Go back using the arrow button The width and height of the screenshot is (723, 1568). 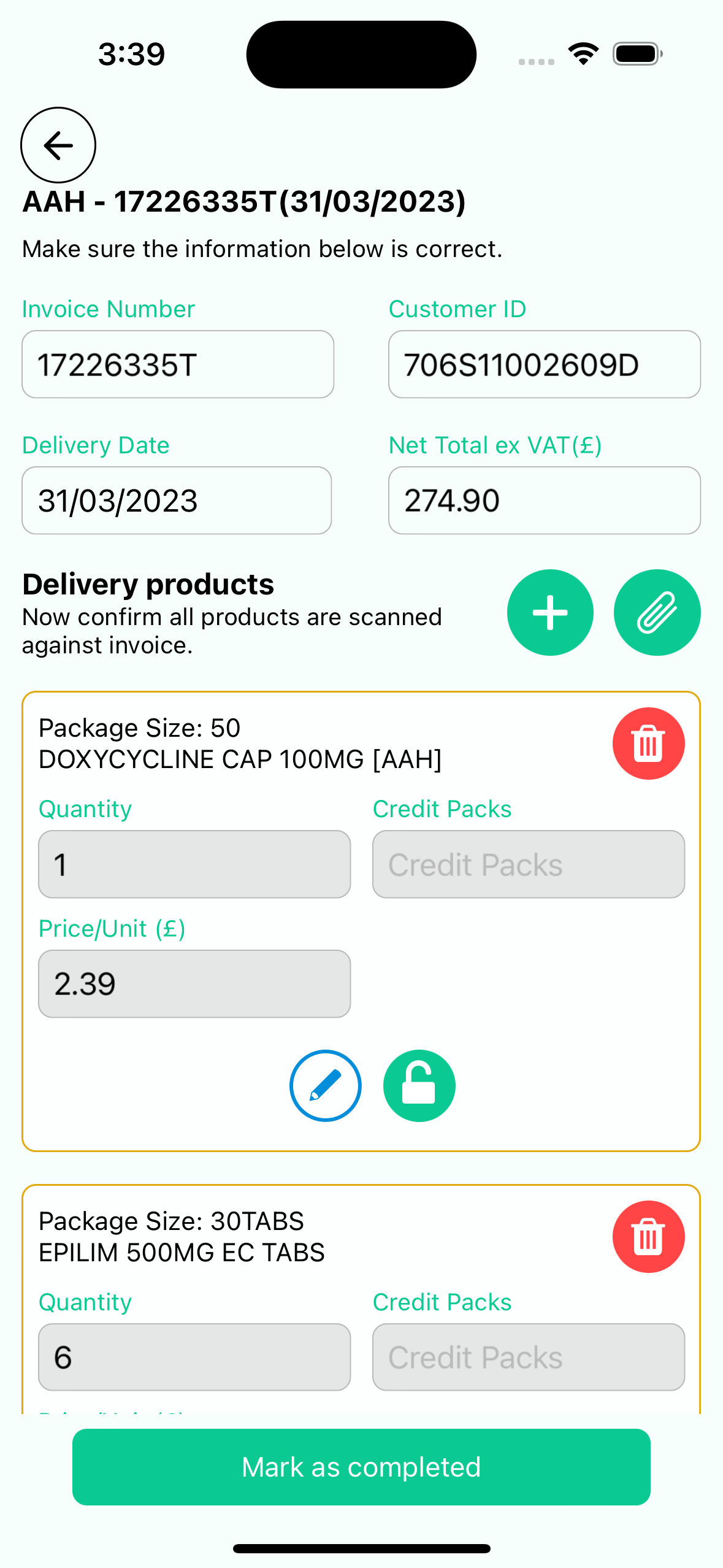coord(58,145)
